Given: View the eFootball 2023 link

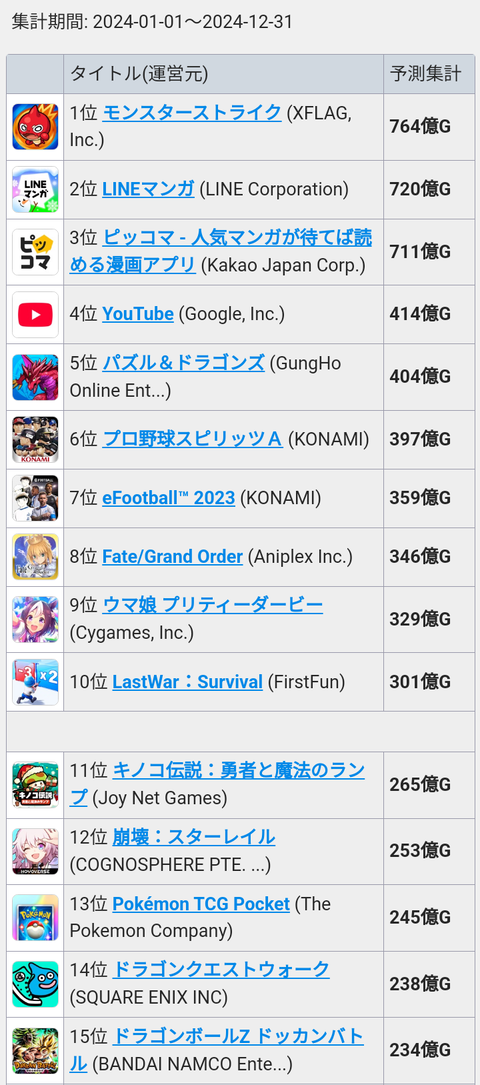Looking at the screenshot, I should [x=169, y=498].
